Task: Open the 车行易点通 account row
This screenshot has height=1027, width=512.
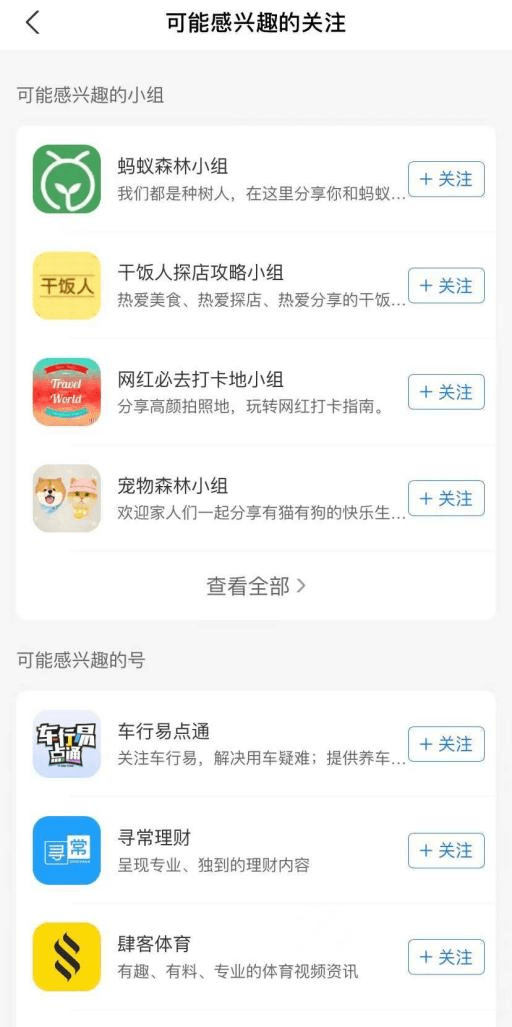Action: [255, 744]
